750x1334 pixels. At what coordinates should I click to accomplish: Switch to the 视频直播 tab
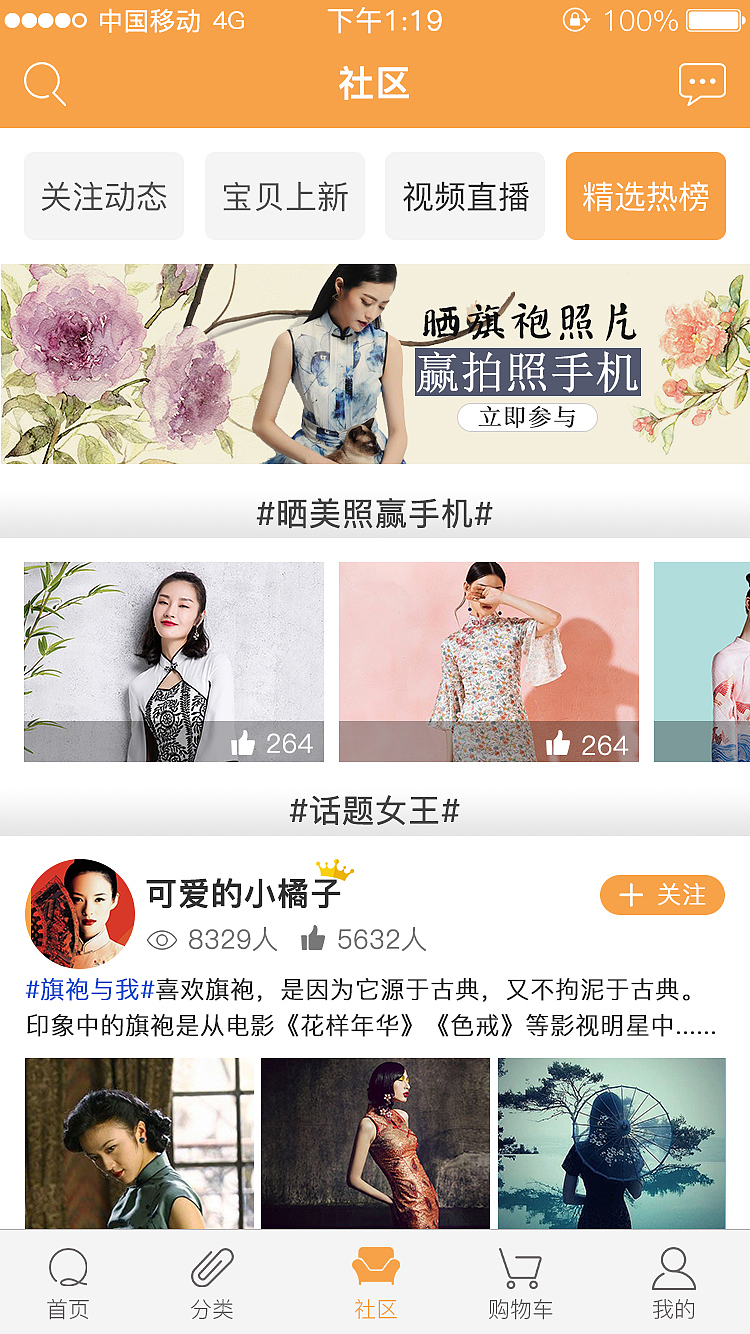pos(464,196)
